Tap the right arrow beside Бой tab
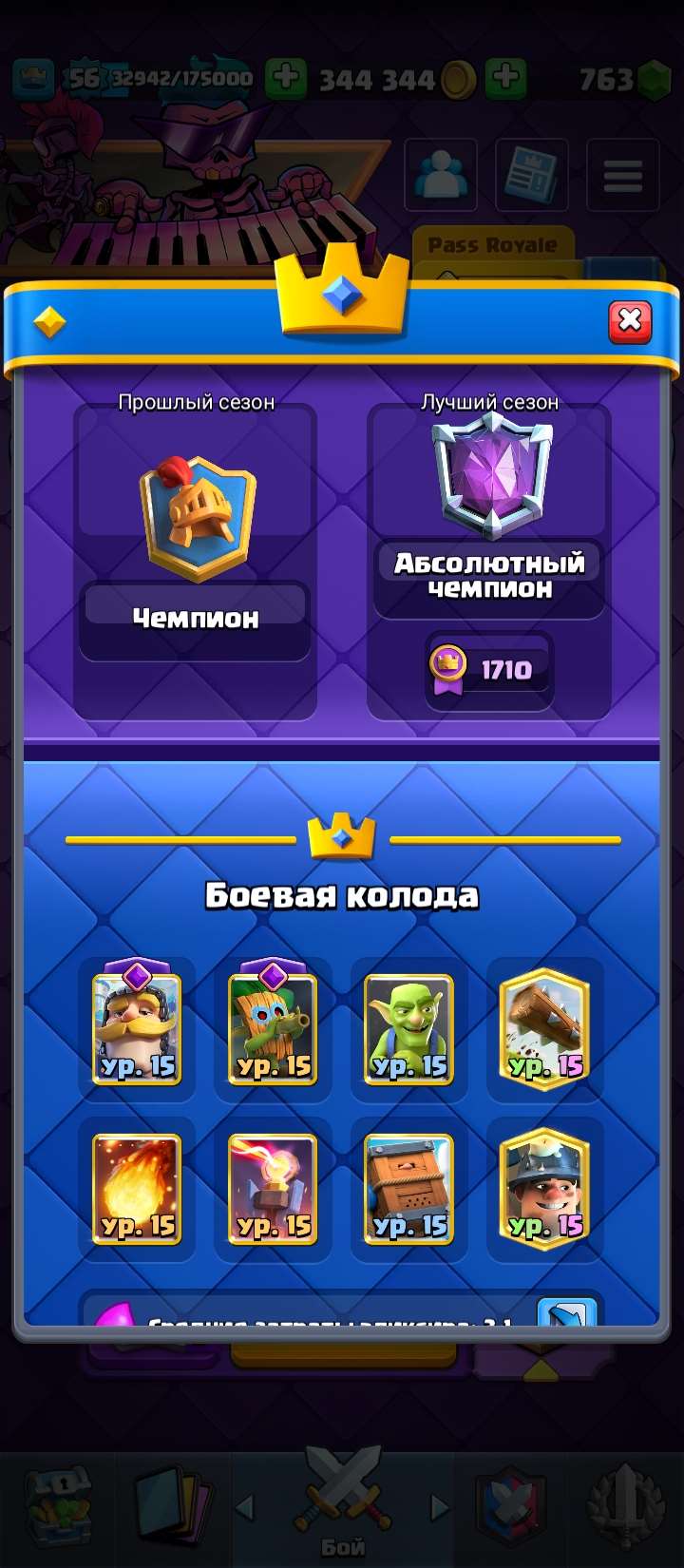The image size is (684, 1568). (x=437, y=1504)
